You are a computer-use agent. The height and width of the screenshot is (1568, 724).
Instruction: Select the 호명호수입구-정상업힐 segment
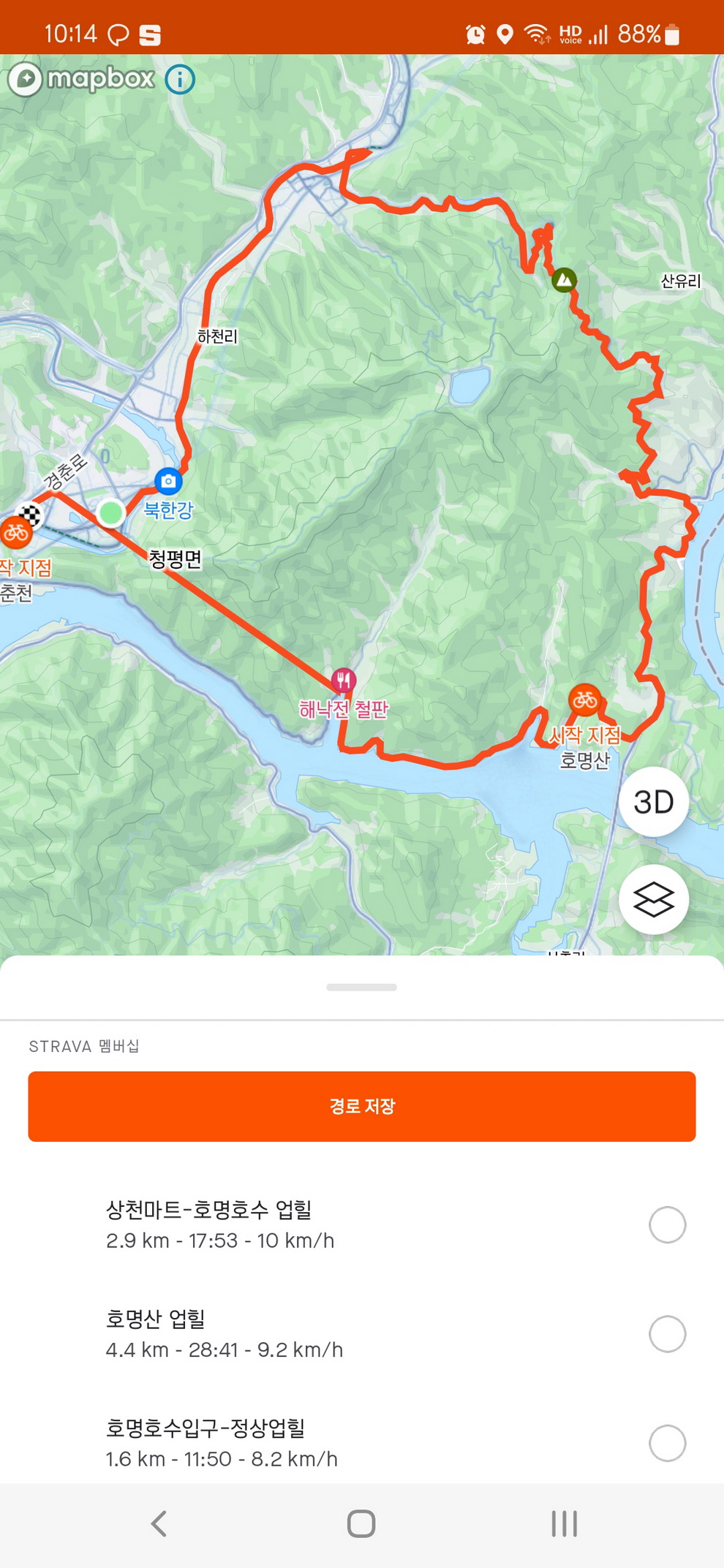[667, 1443]
